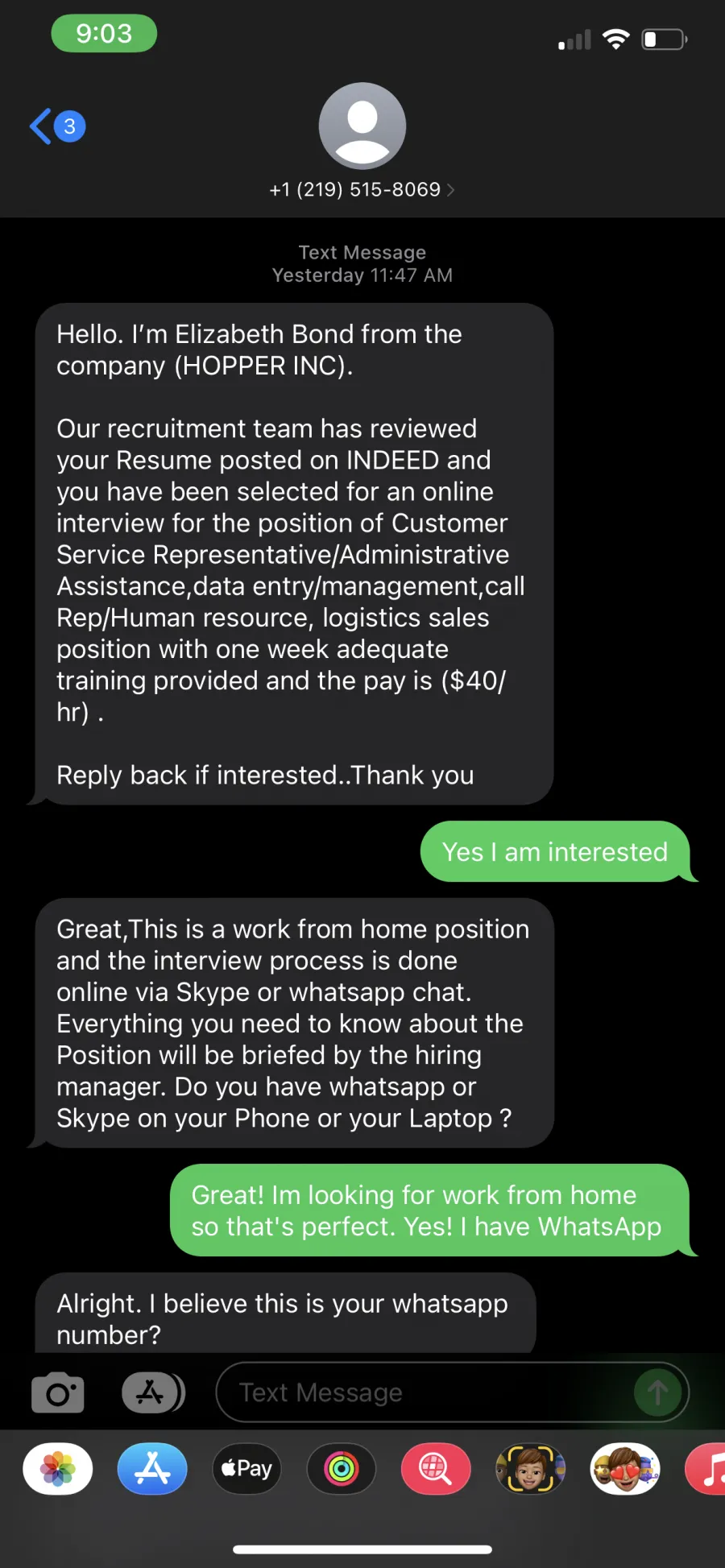The width and height of the screenshot is (725, 1568).
Task: Open the App Store for iMessage
Action: point(152,1469)
